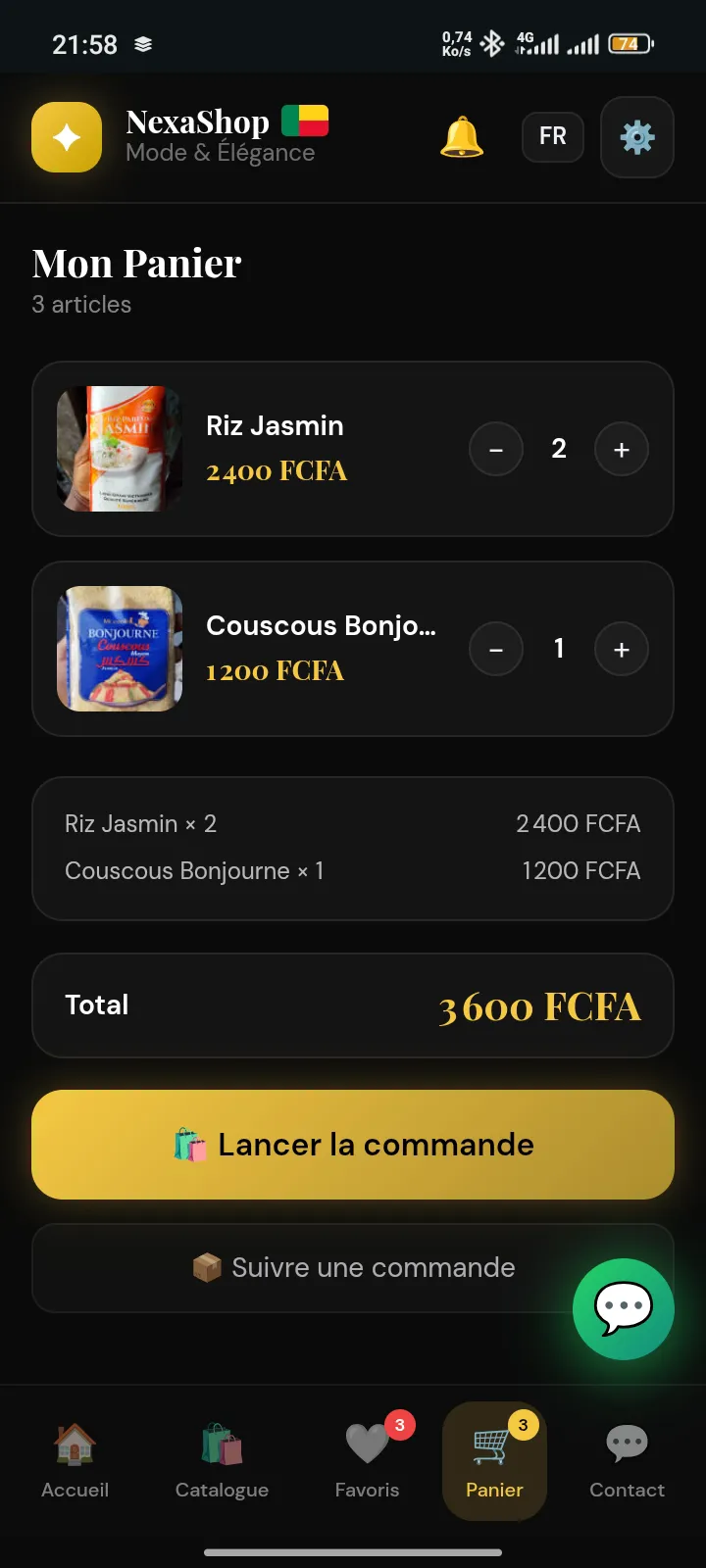Screen dimensions: 706x1568
Task: Increase Couscous Bonjourne quantity
Action: (622, 649)
